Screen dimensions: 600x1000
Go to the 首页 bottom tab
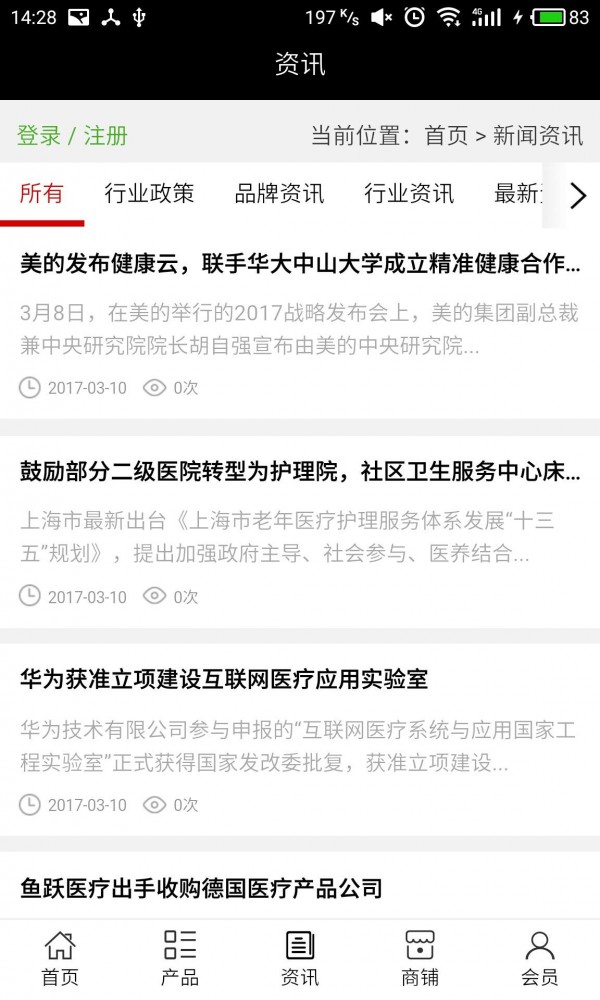click(x=60, y=958)
